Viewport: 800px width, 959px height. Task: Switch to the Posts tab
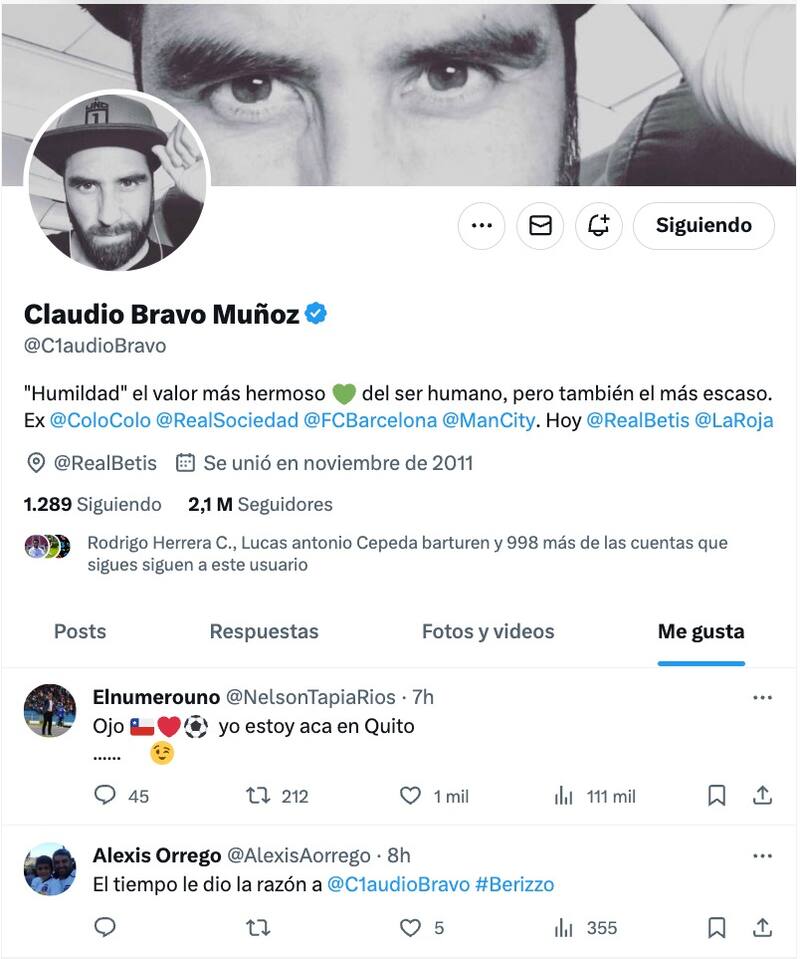pos(80,632)
